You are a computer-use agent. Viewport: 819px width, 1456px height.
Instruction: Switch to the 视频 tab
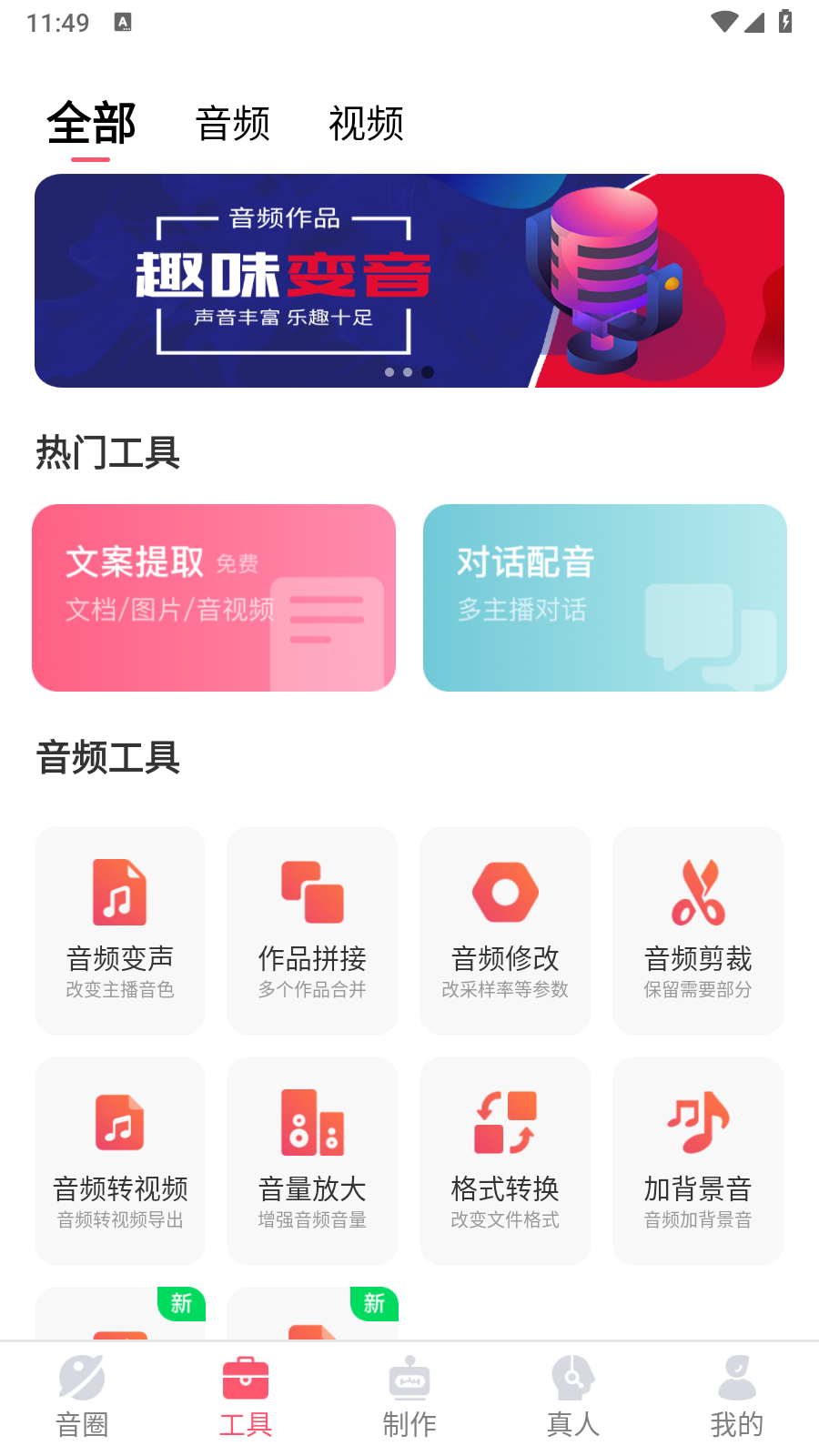click(366, 123)
